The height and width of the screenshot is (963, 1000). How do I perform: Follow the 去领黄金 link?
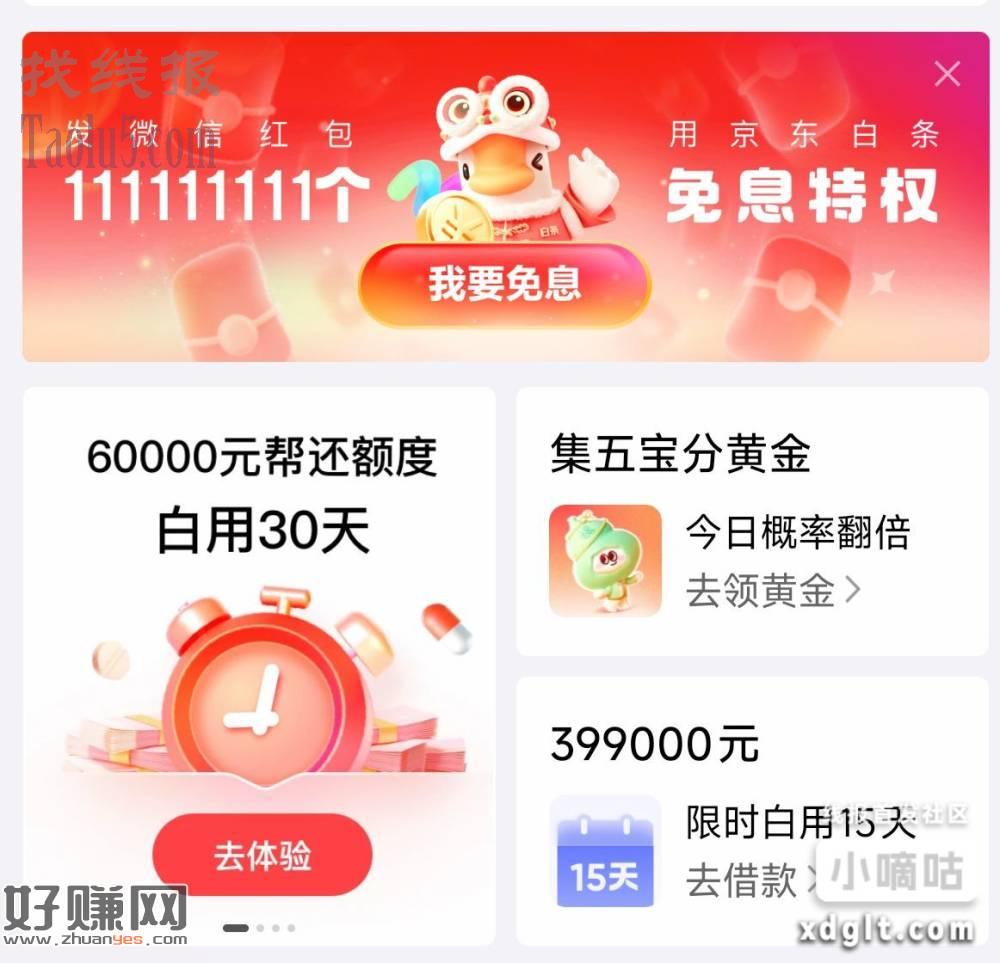[771, 592]
